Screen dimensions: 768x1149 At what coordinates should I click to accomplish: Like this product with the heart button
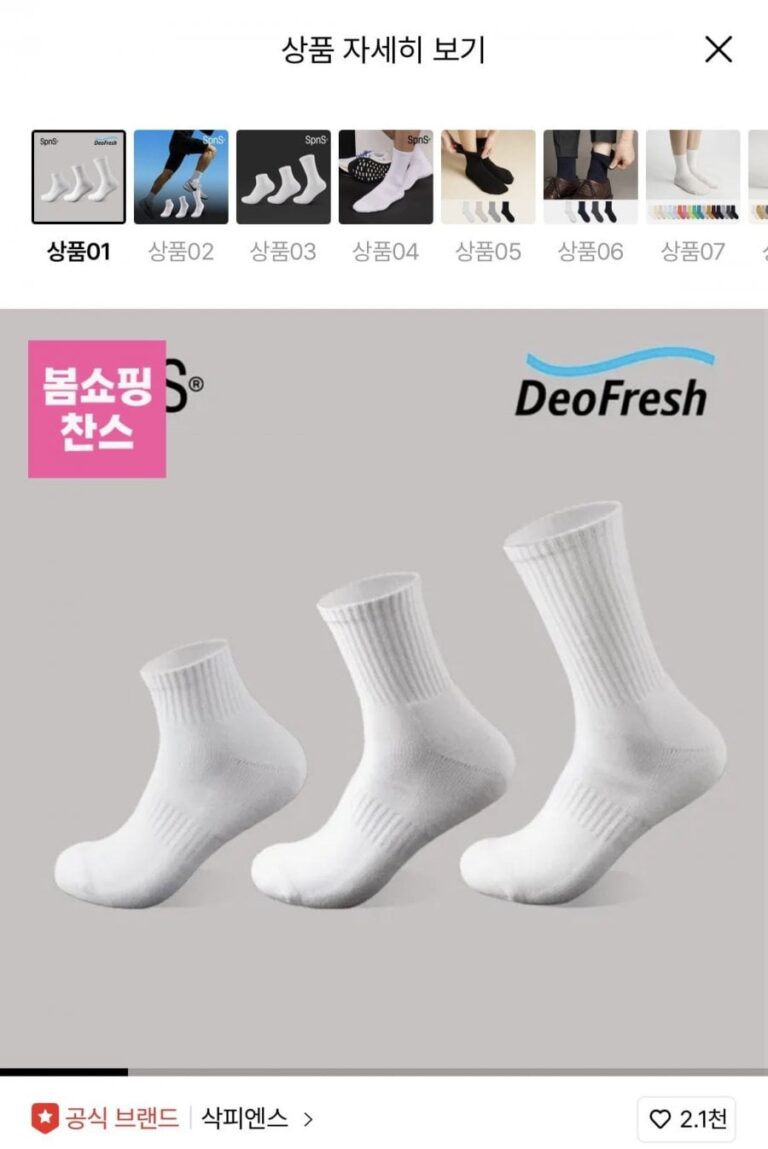coord(687,1119)
